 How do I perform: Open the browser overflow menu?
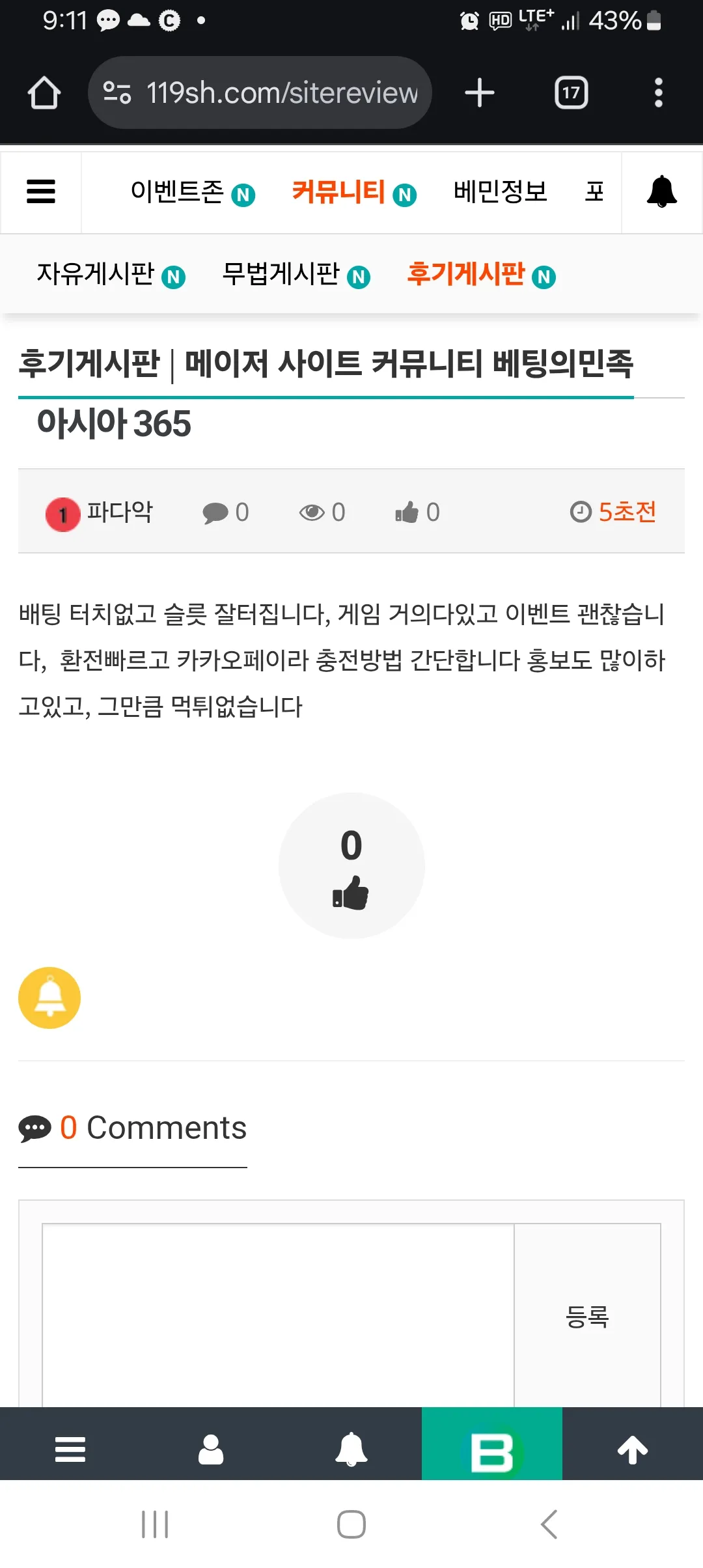(x=659, y=92)
